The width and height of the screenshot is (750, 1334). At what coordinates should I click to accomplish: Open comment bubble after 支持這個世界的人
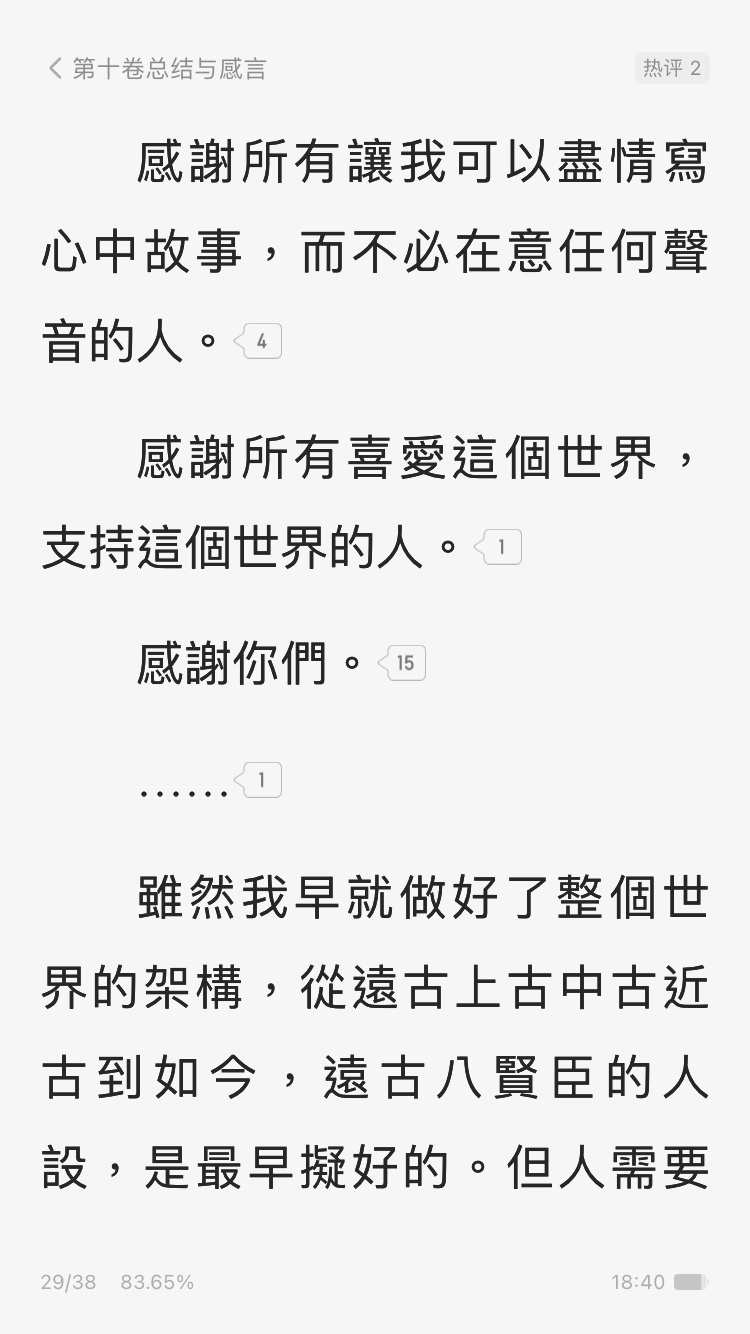coord(500,547)
